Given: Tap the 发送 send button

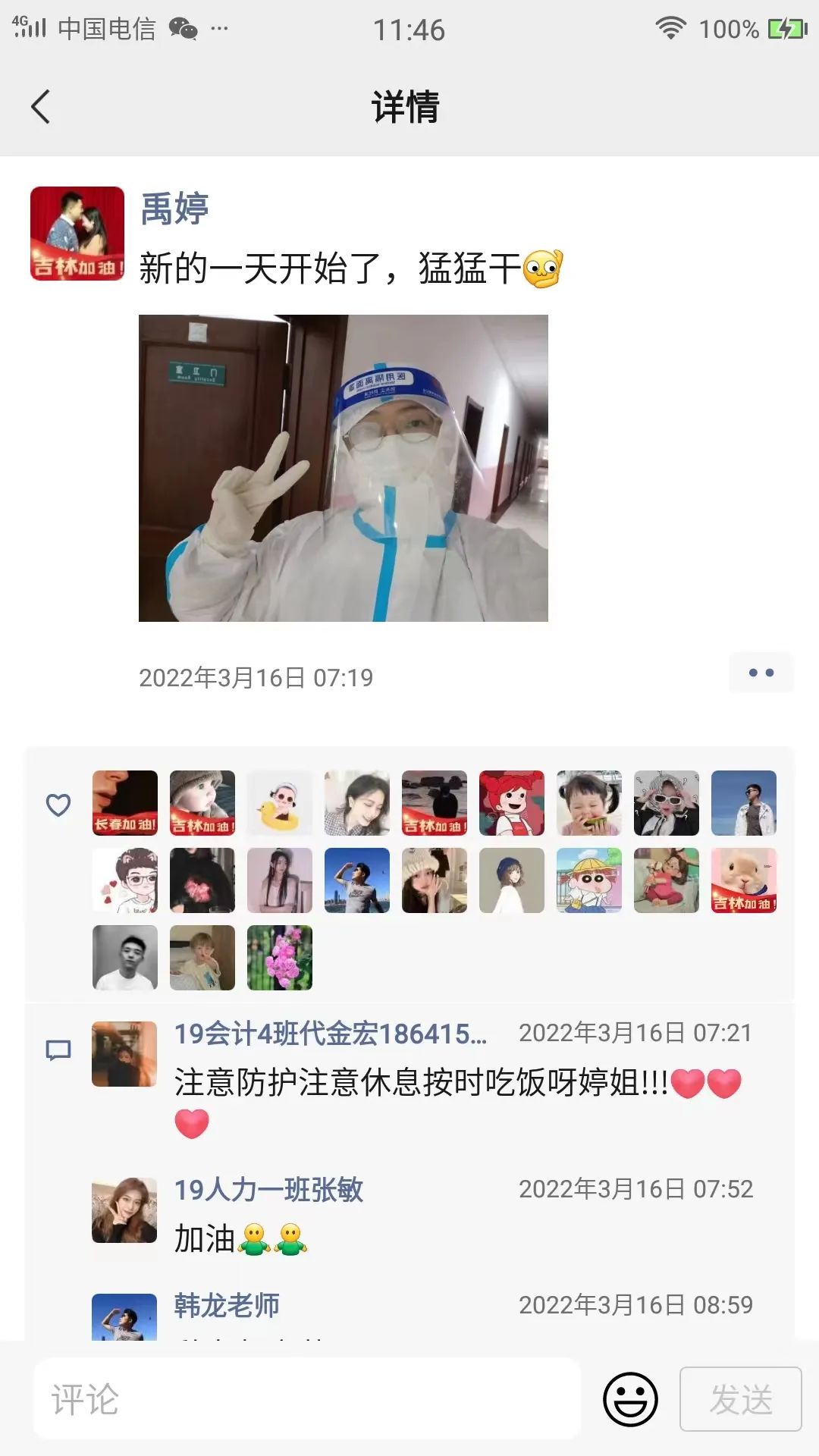Looking at the screenshot, I should (x=741, y=1399).
